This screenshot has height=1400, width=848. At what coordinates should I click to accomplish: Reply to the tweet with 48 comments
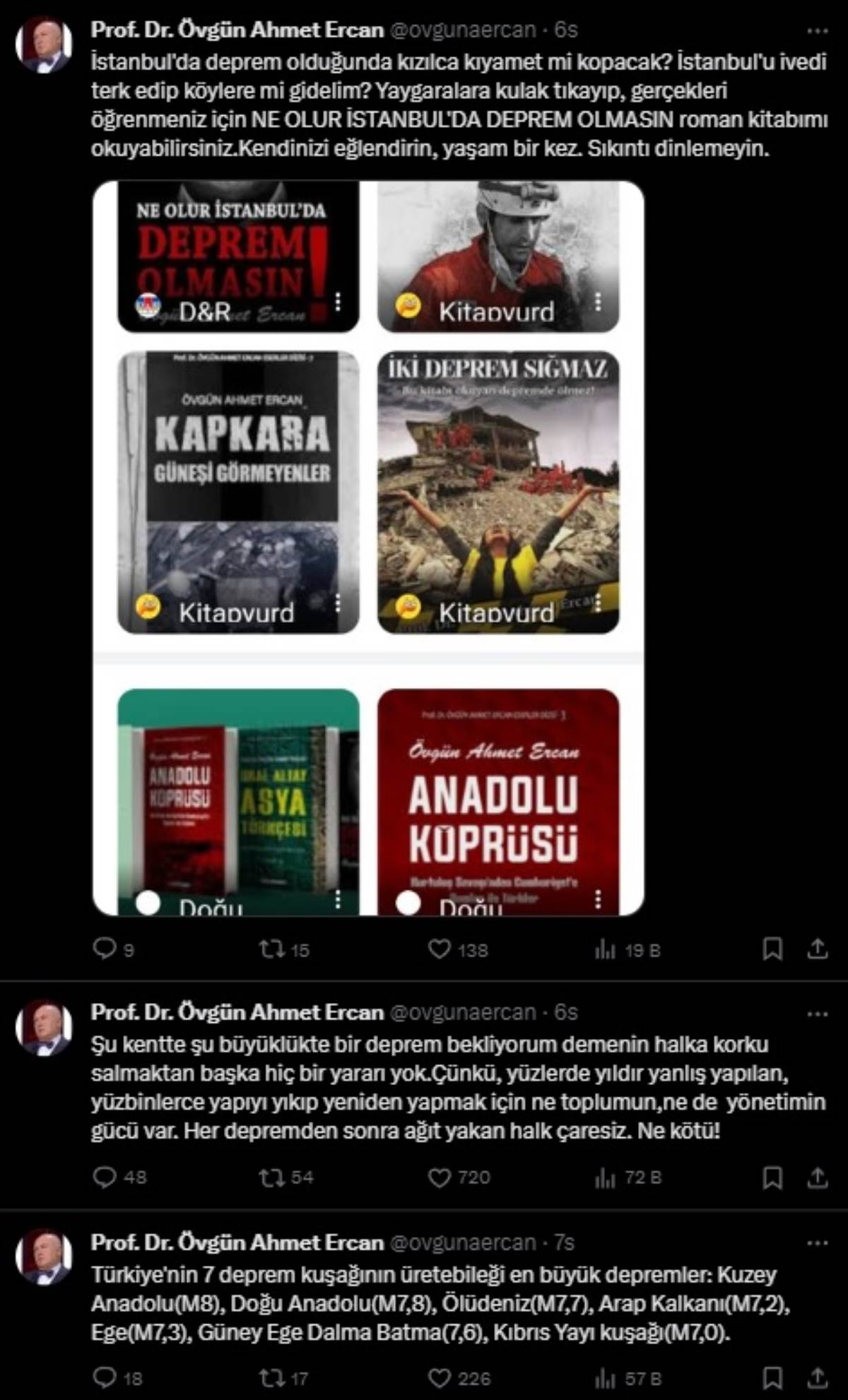[105, 1177]
